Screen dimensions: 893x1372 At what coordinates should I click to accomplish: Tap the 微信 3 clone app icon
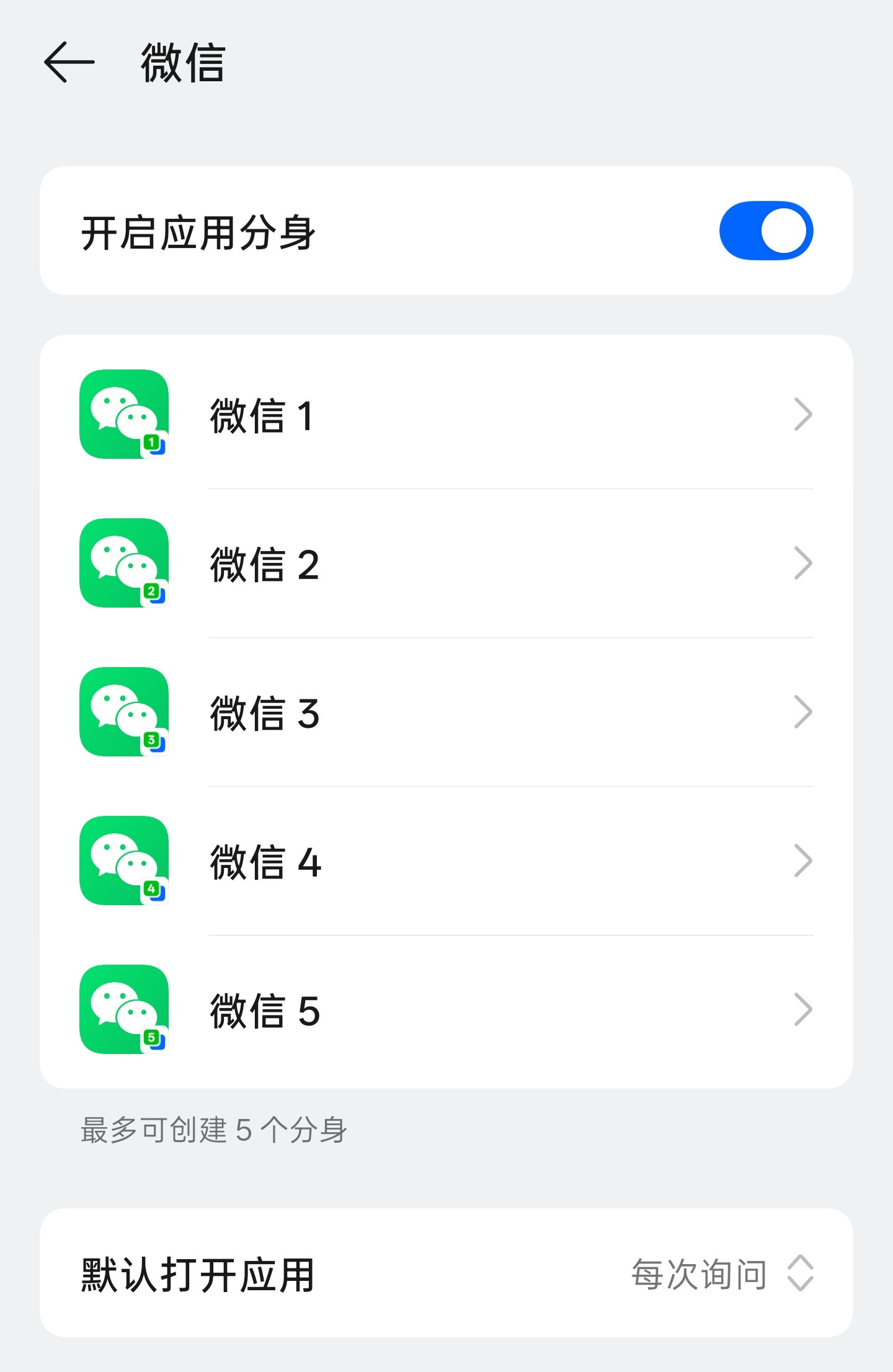click(x=123, y=712)
